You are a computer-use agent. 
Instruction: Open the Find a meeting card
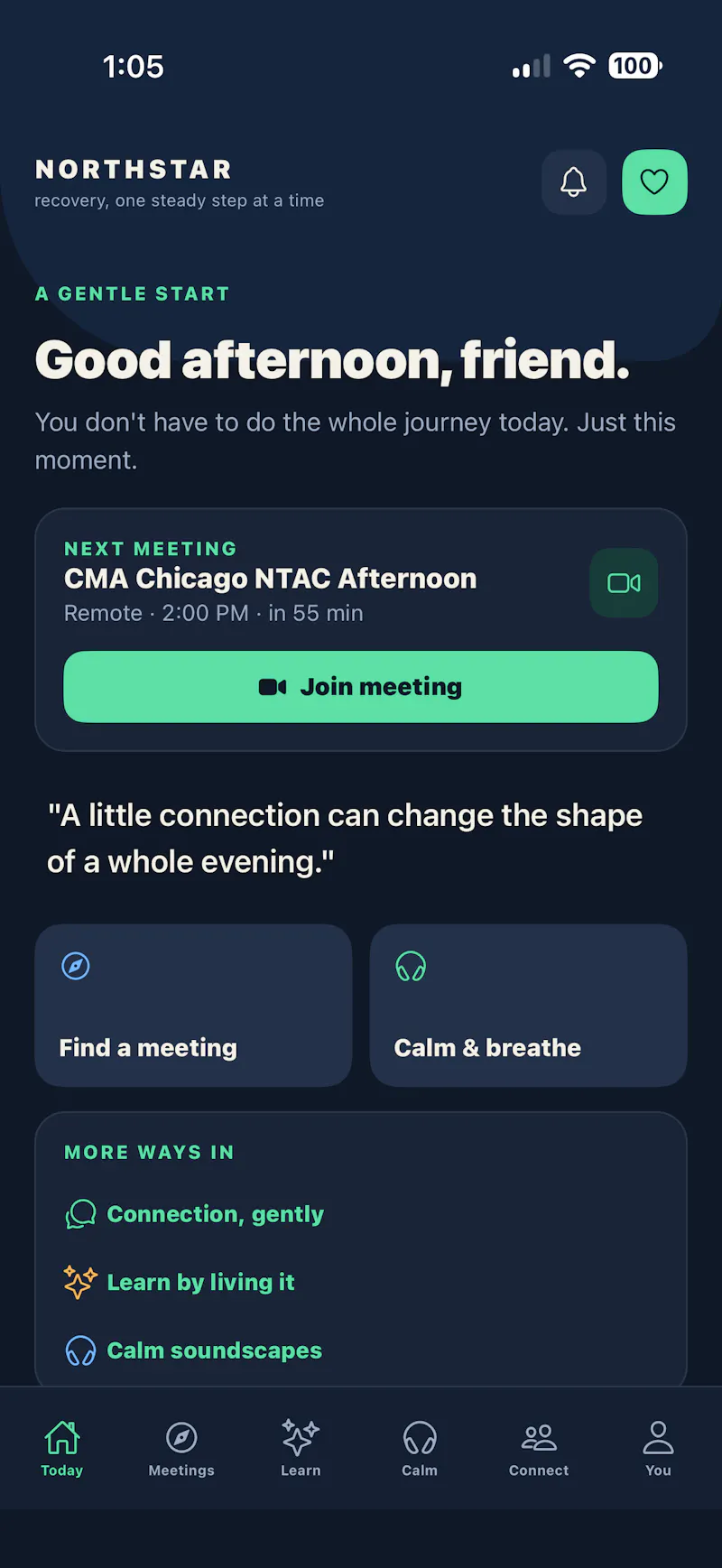click(193, 1006)
